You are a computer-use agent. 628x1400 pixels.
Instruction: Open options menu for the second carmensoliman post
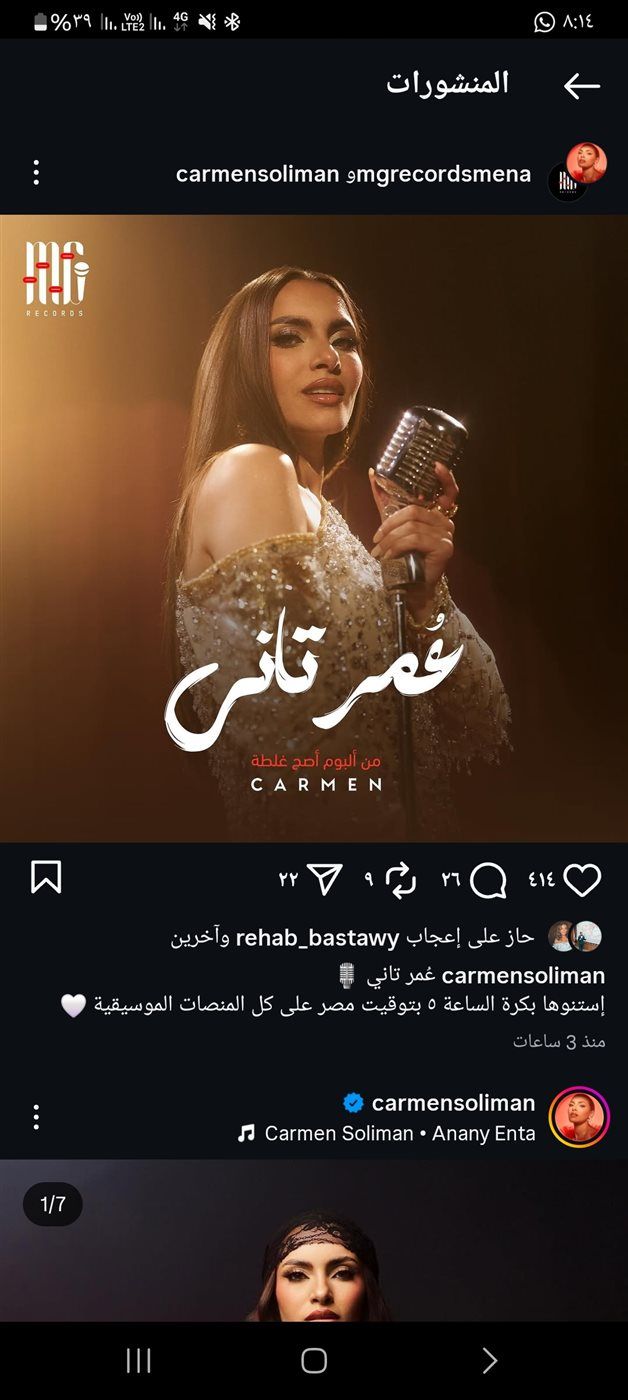(x=36, y=1117)
